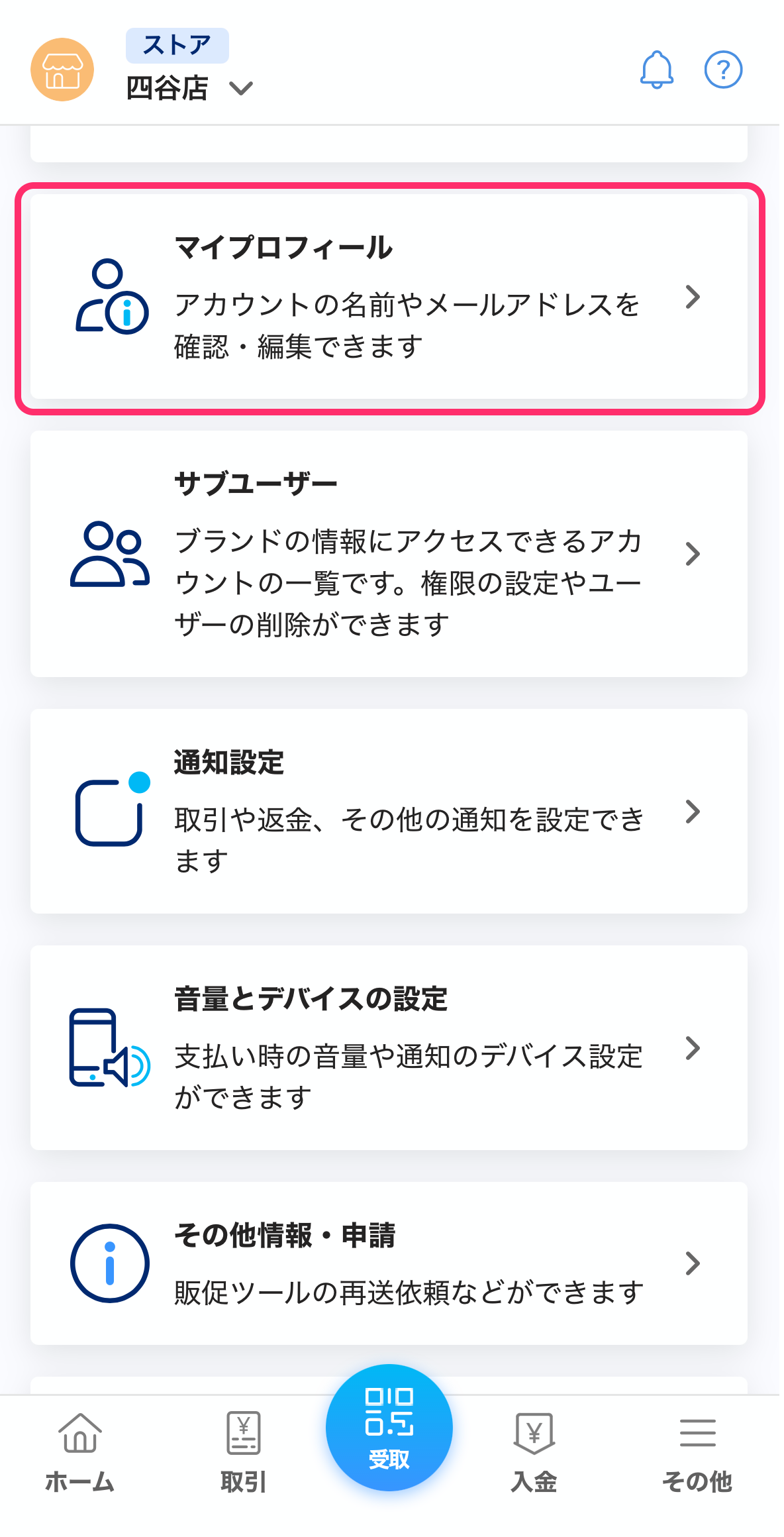Screen dimensions: 784x1537
Task: Open the その他情報・申請 card
Action: (391, 1262)
